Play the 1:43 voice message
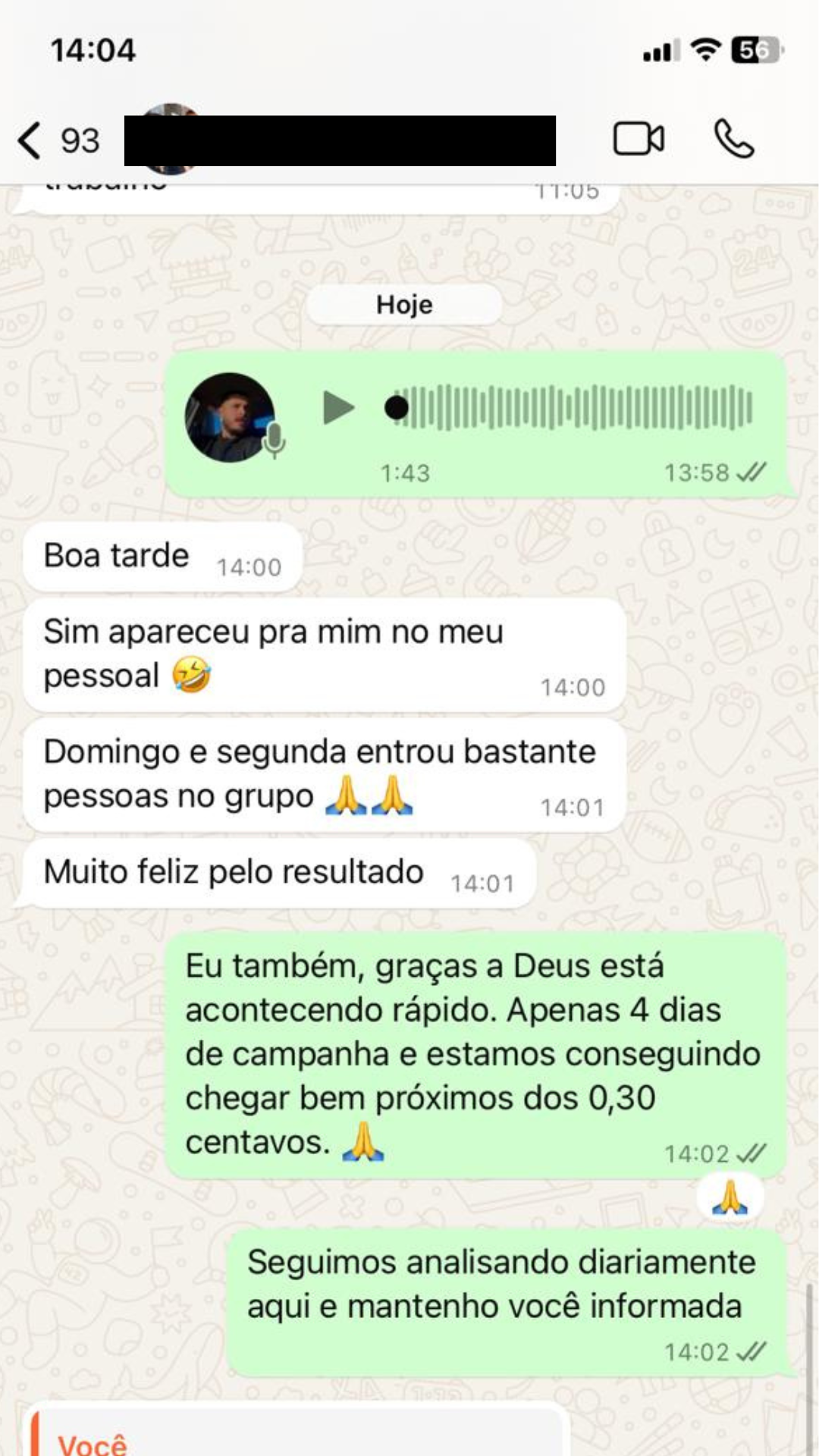819x1456 pixels. pyautogui.click(x=338, y=408)
